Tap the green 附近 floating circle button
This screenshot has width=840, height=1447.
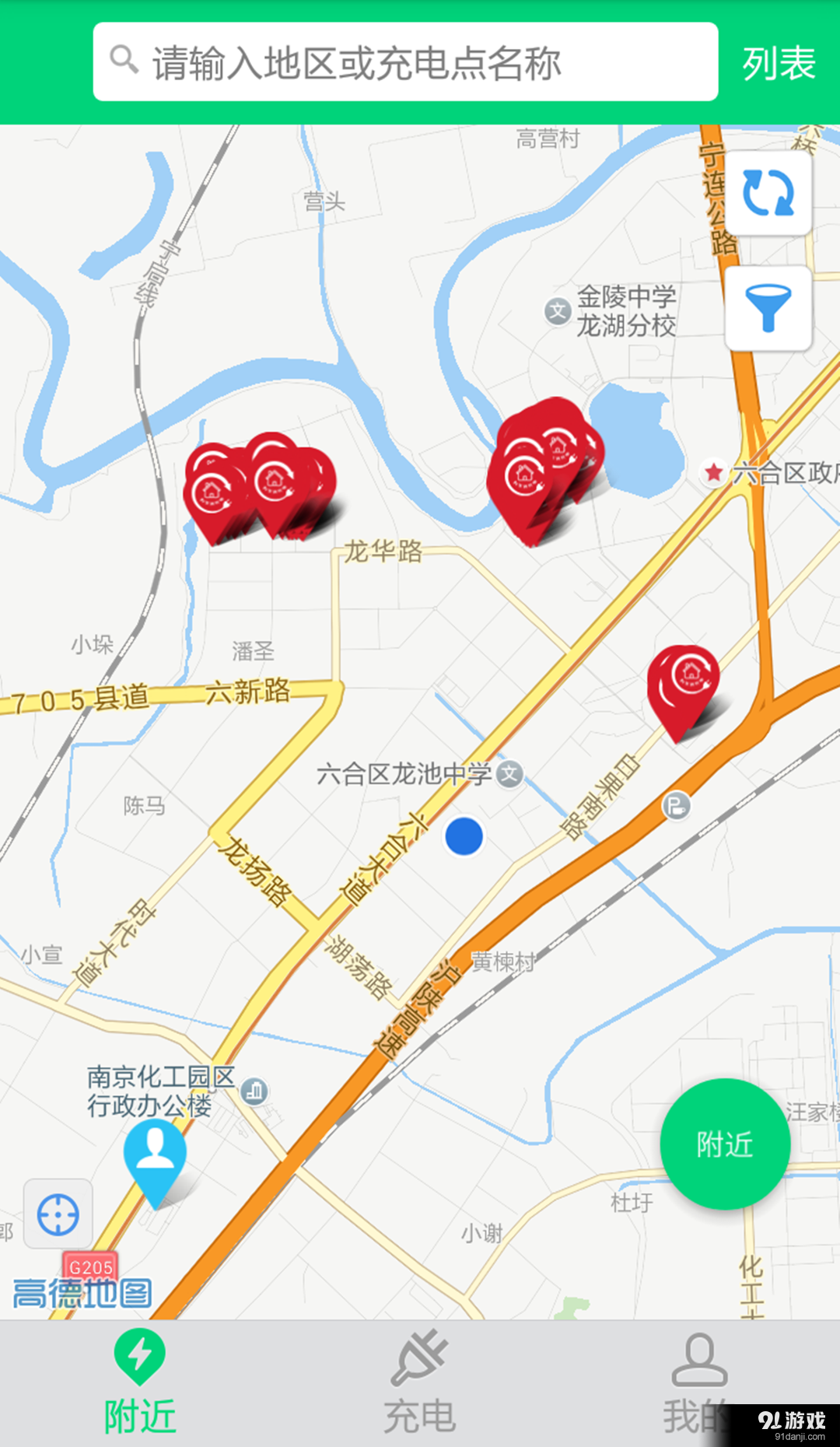[724, 1144]
